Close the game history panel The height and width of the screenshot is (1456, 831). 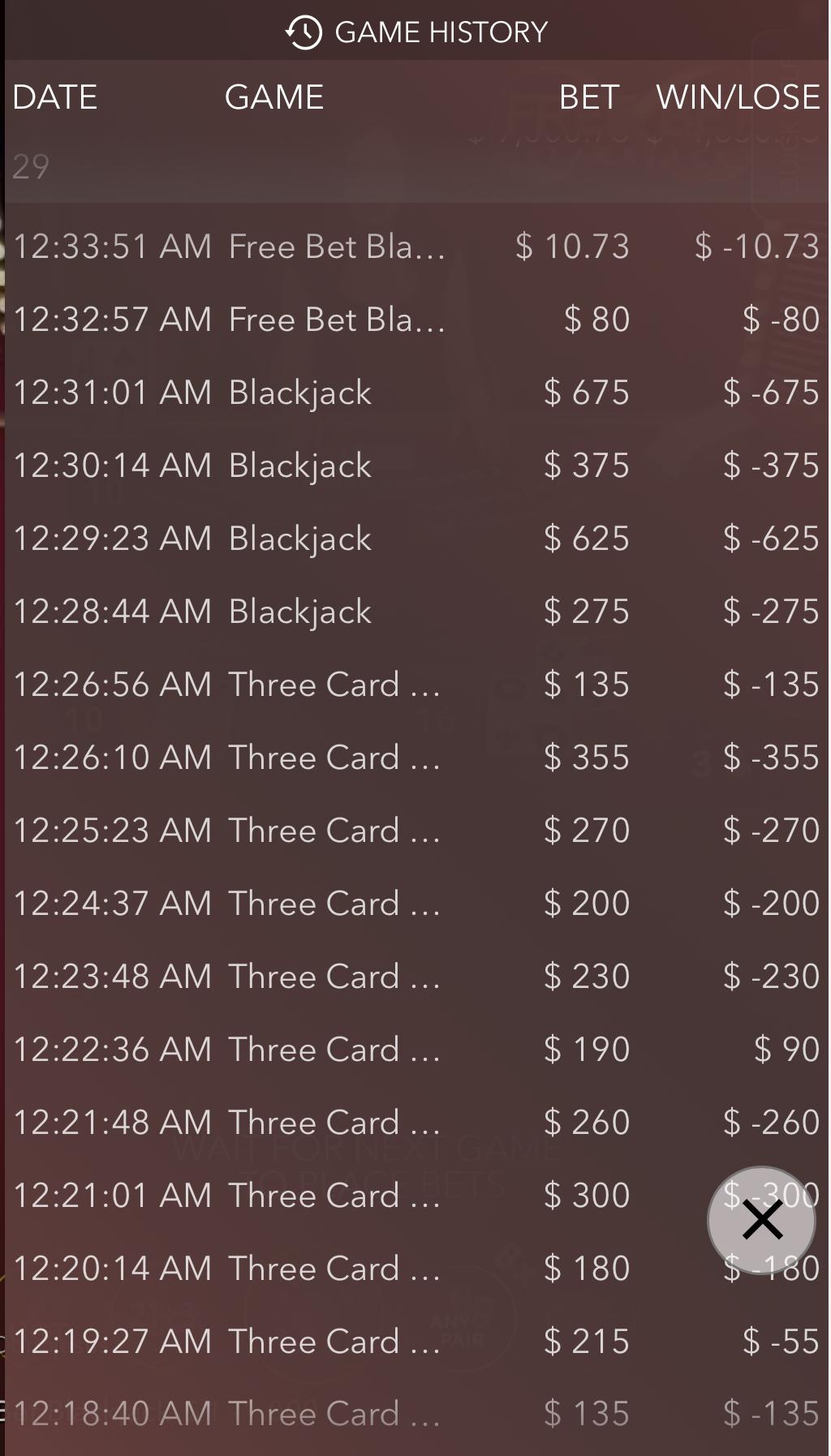click(x=761, y=1220)
